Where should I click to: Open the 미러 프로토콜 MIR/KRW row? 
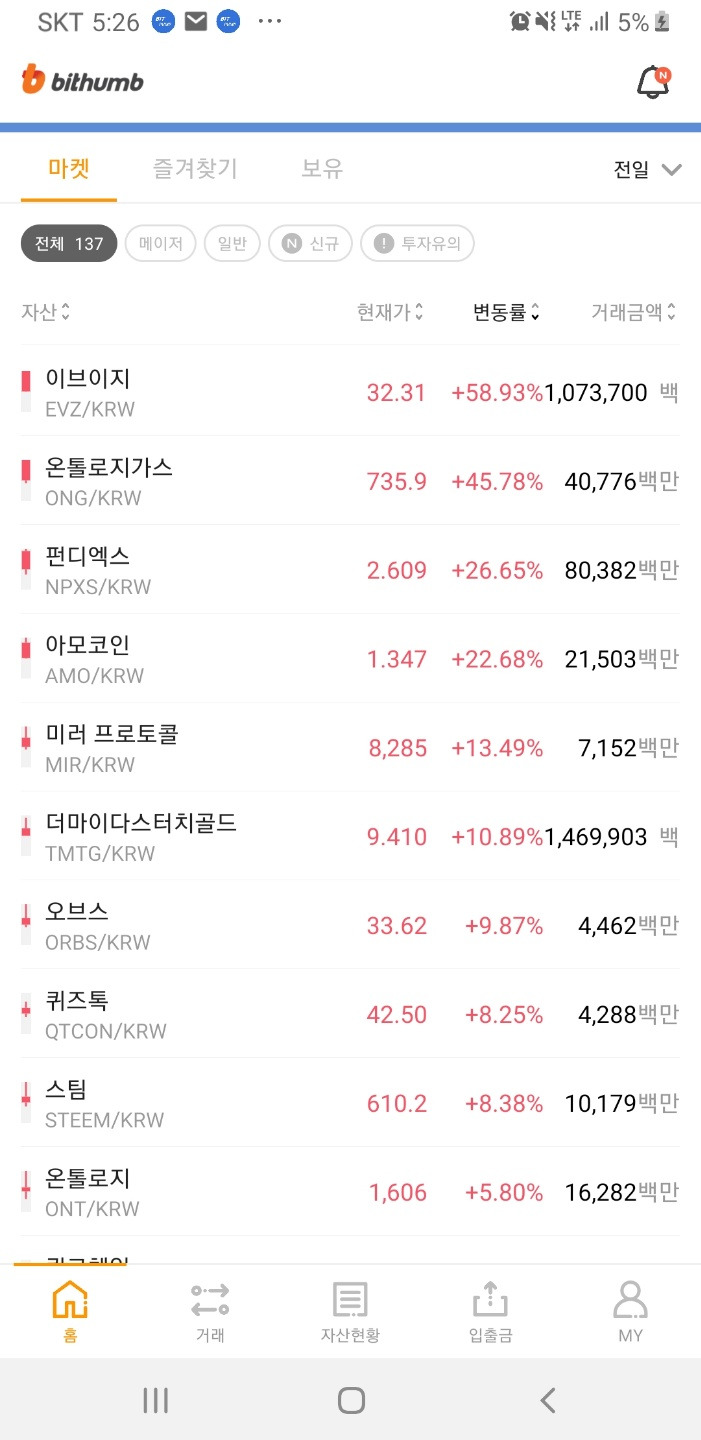click(x=350, y=748)
